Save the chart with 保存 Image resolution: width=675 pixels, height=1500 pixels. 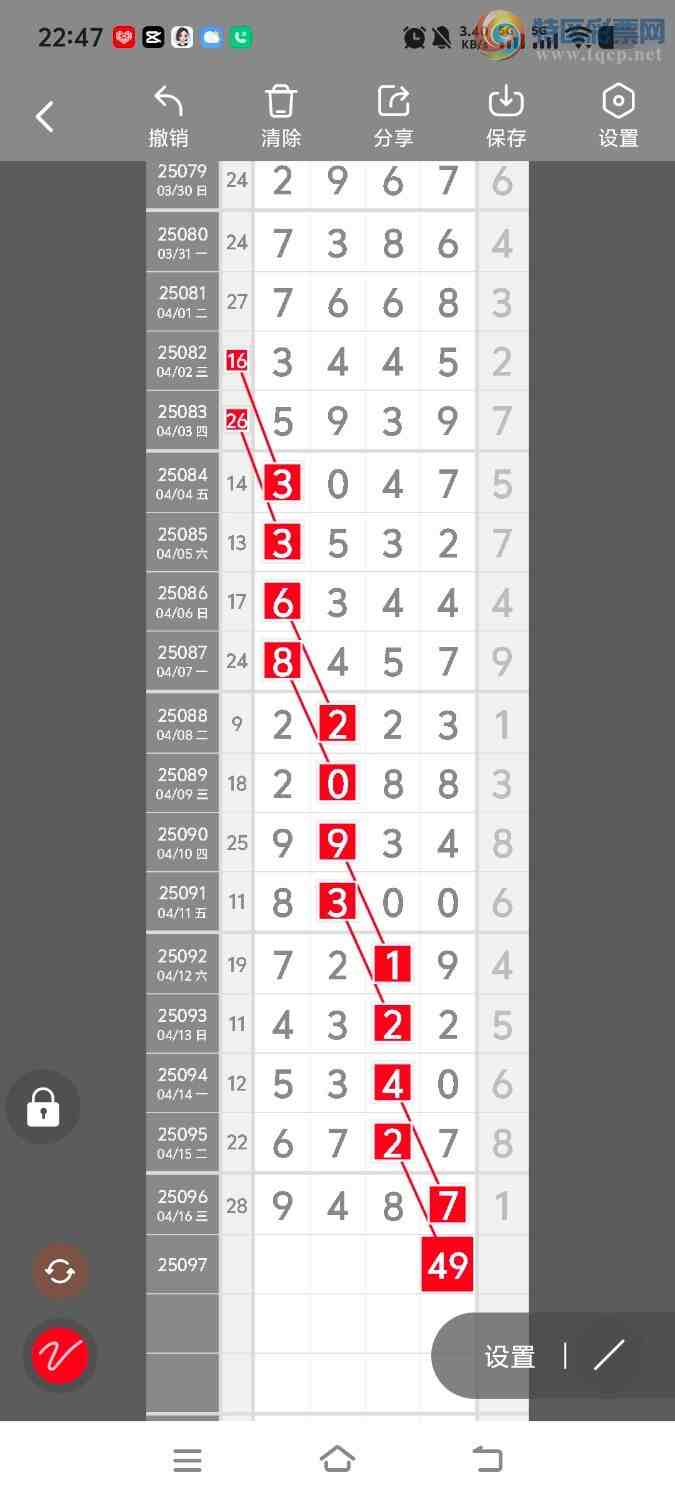506,117
